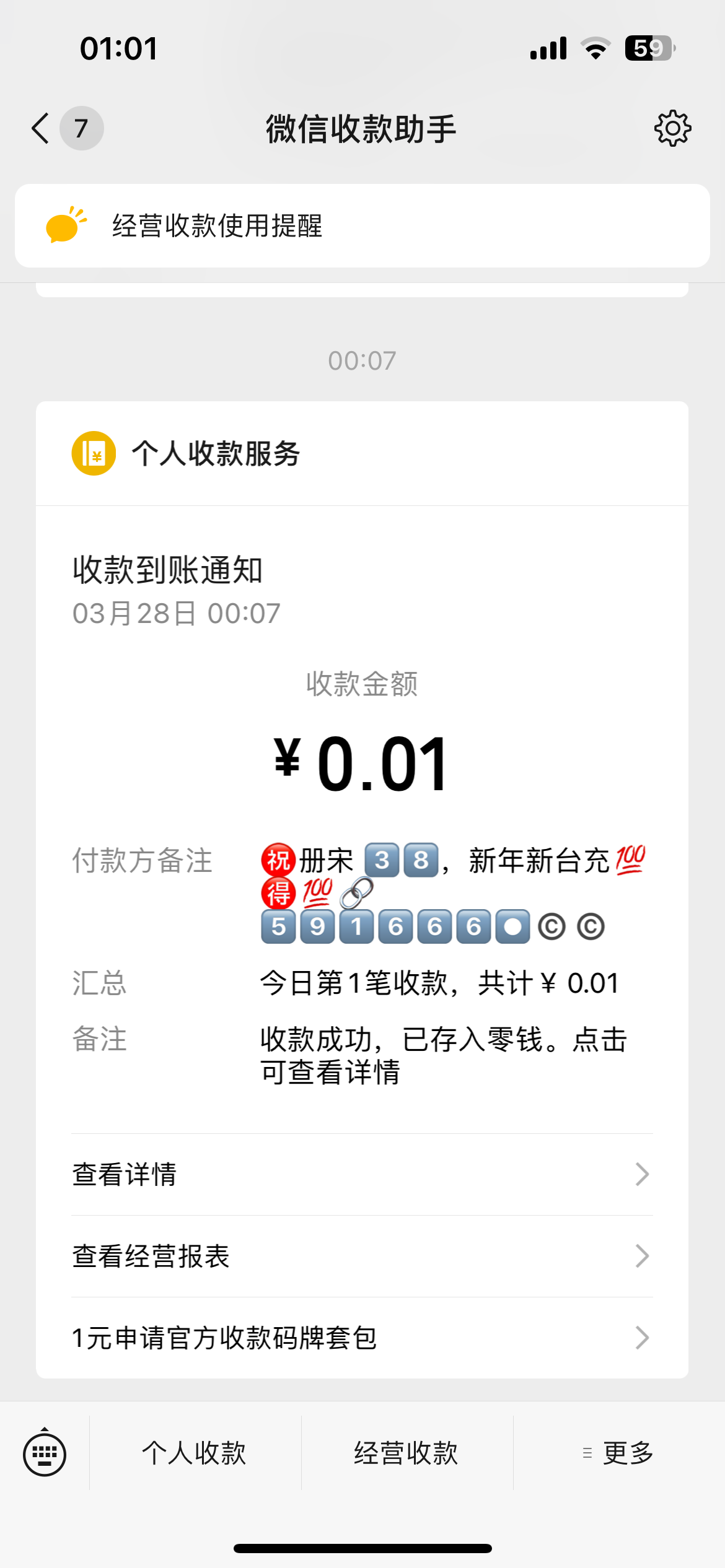View 查看经营报表 business report
The width and height of the screenshot is (725, 1568).
[x=362, y=1257]
